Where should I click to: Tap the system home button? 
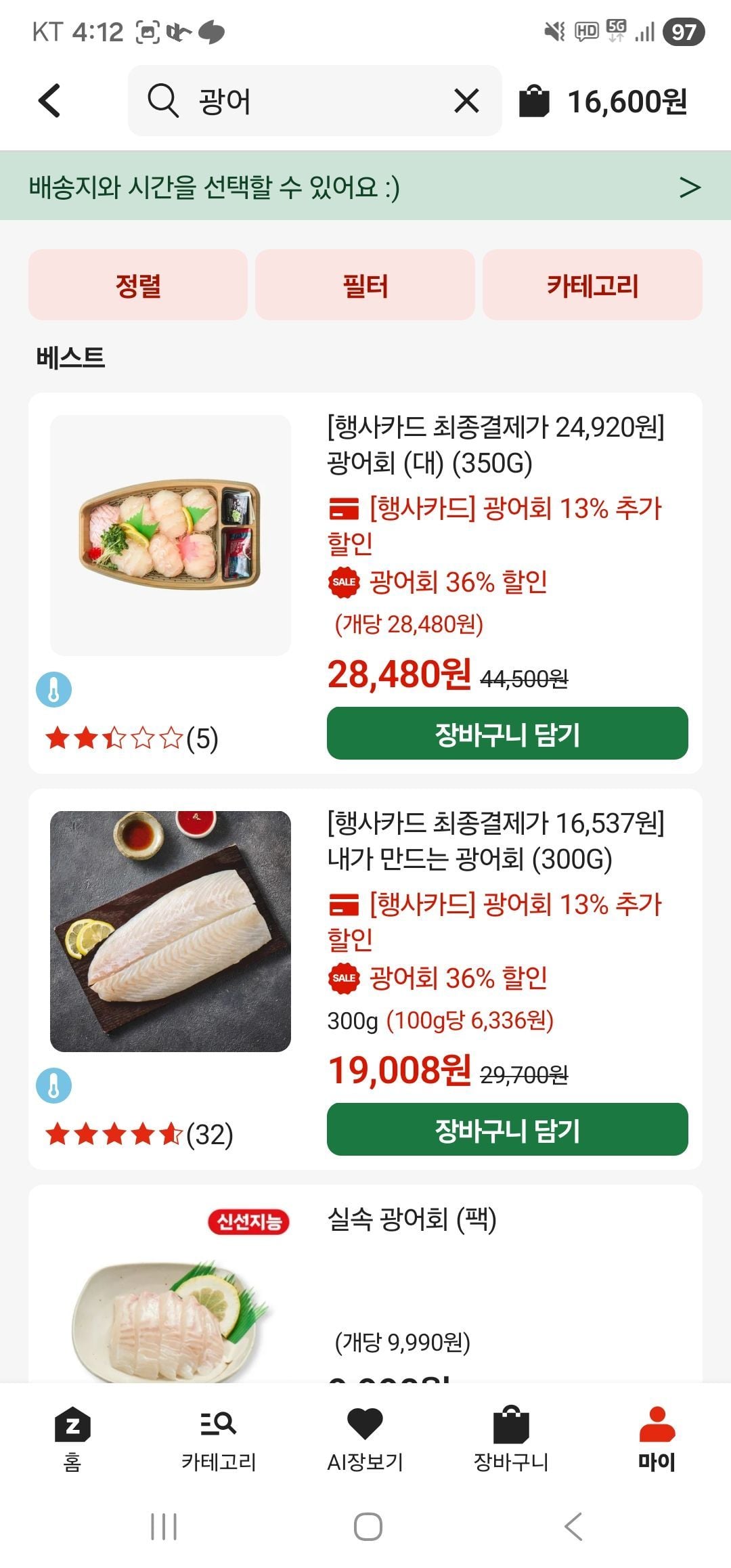(368, 1527)
